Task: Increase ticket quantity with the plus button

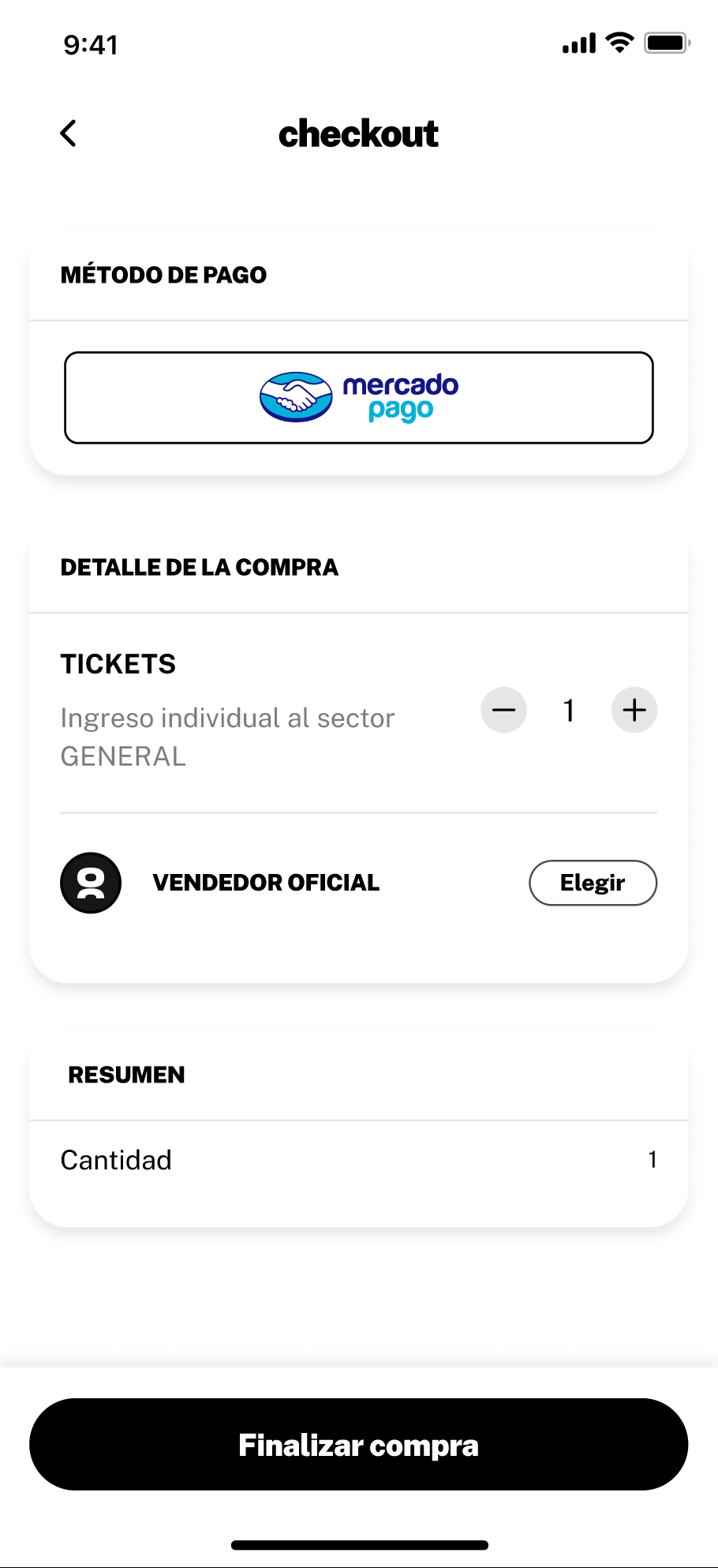Action: point(634,710)
